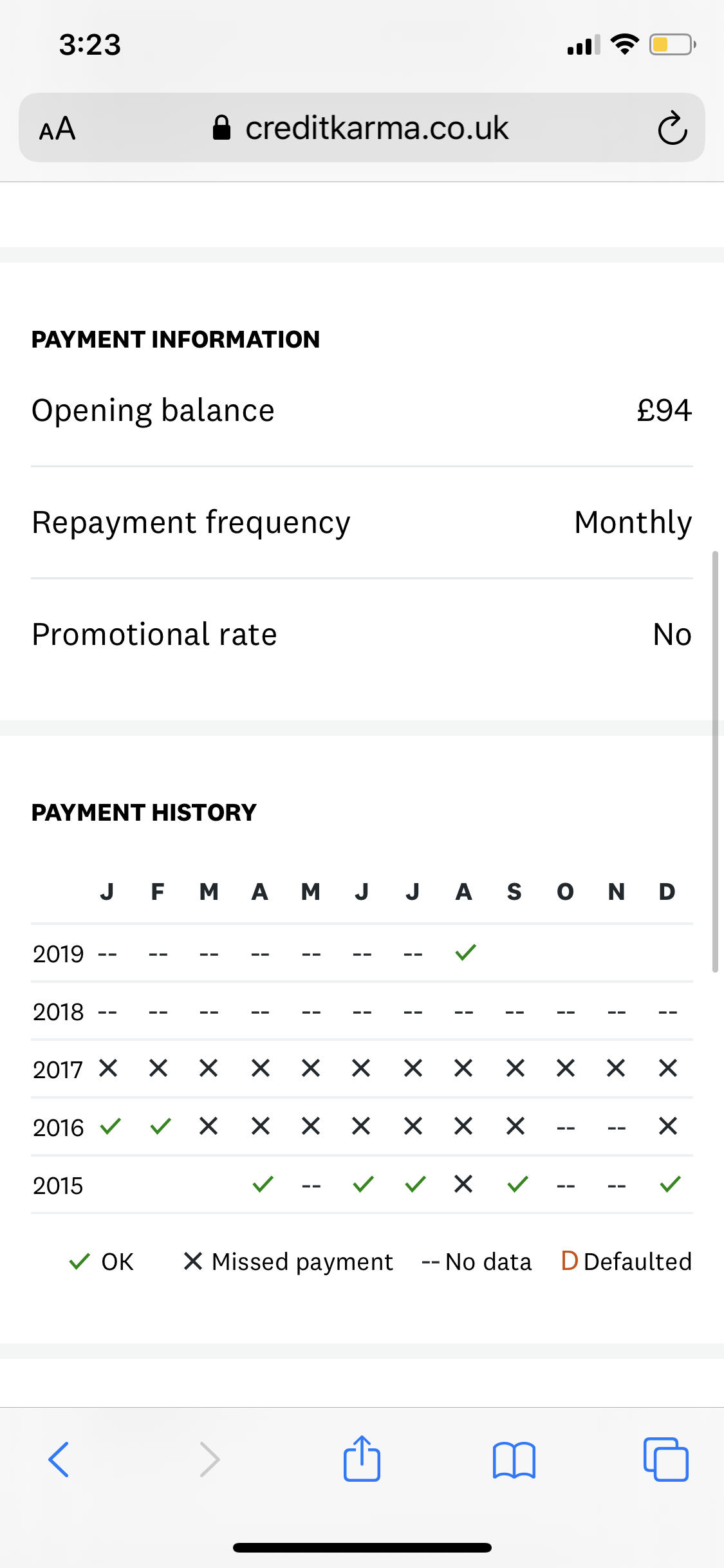This screenshot has height=1568, width=724.
Task: Show all open tabs
Action: [x=665, y=1459]
